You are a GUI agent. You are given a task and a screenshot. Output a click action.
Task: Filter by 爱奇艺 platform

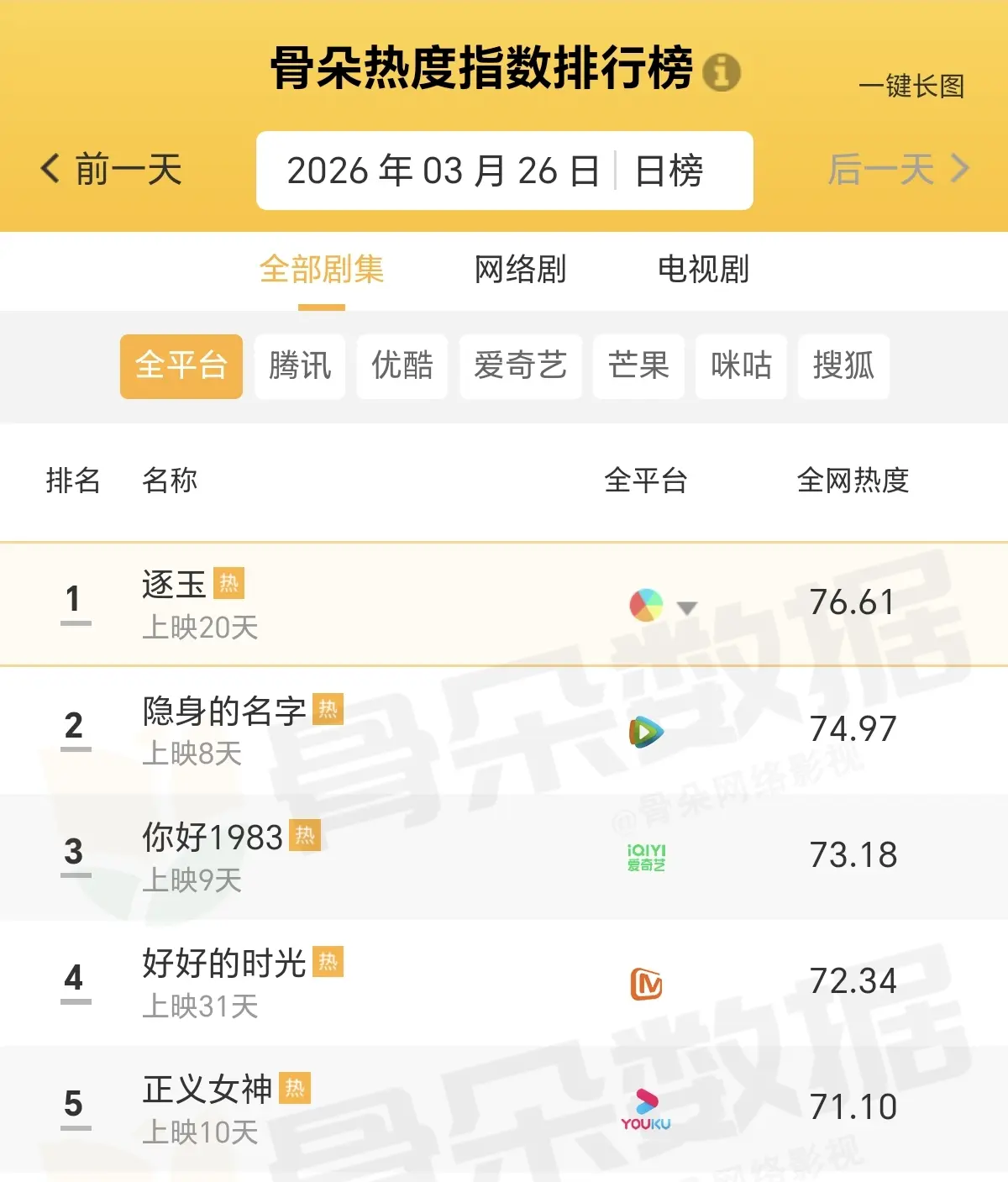520,366
